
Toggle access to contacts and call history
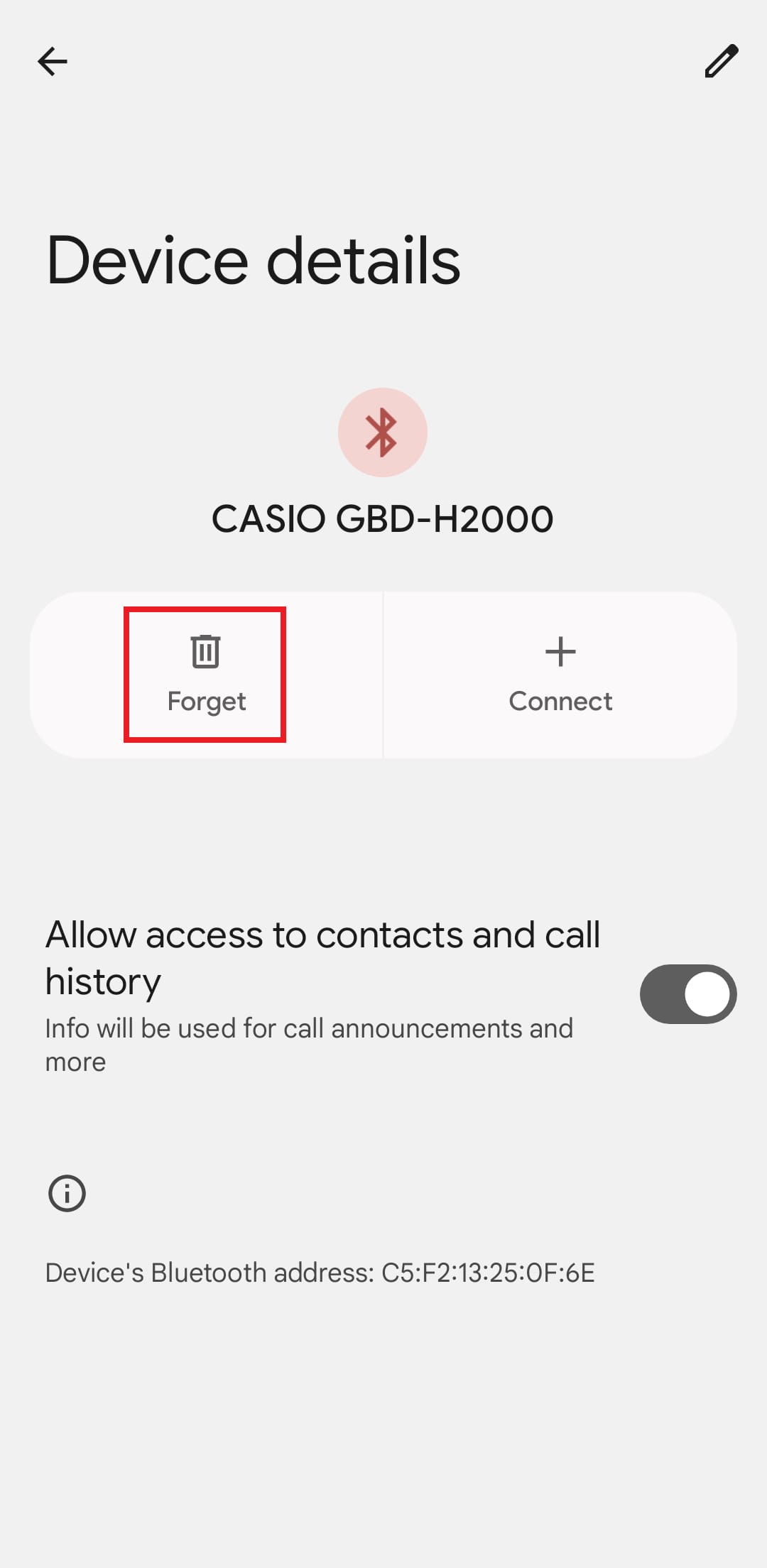(687, 993)
